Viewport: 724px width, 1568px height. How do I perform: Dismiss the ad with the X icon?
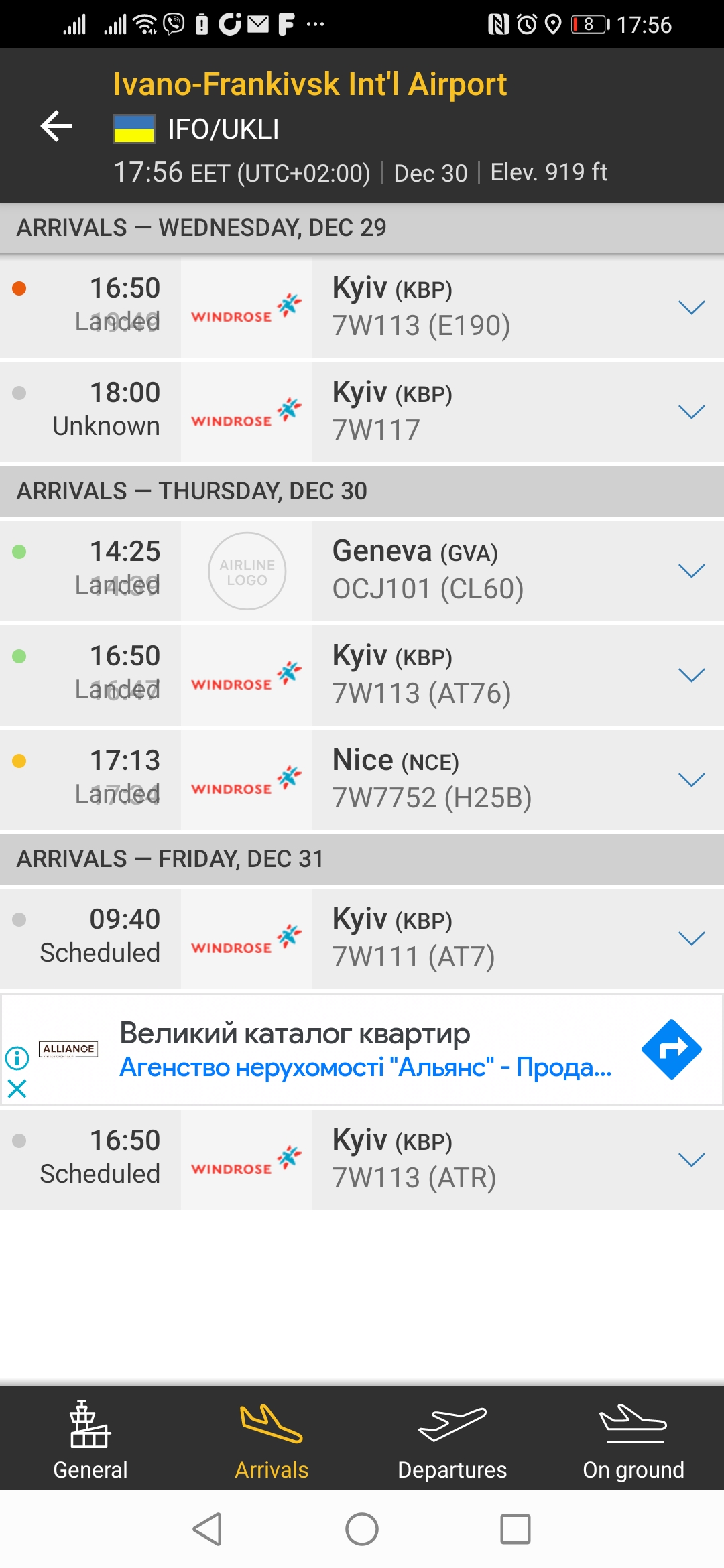(17, 1088)
